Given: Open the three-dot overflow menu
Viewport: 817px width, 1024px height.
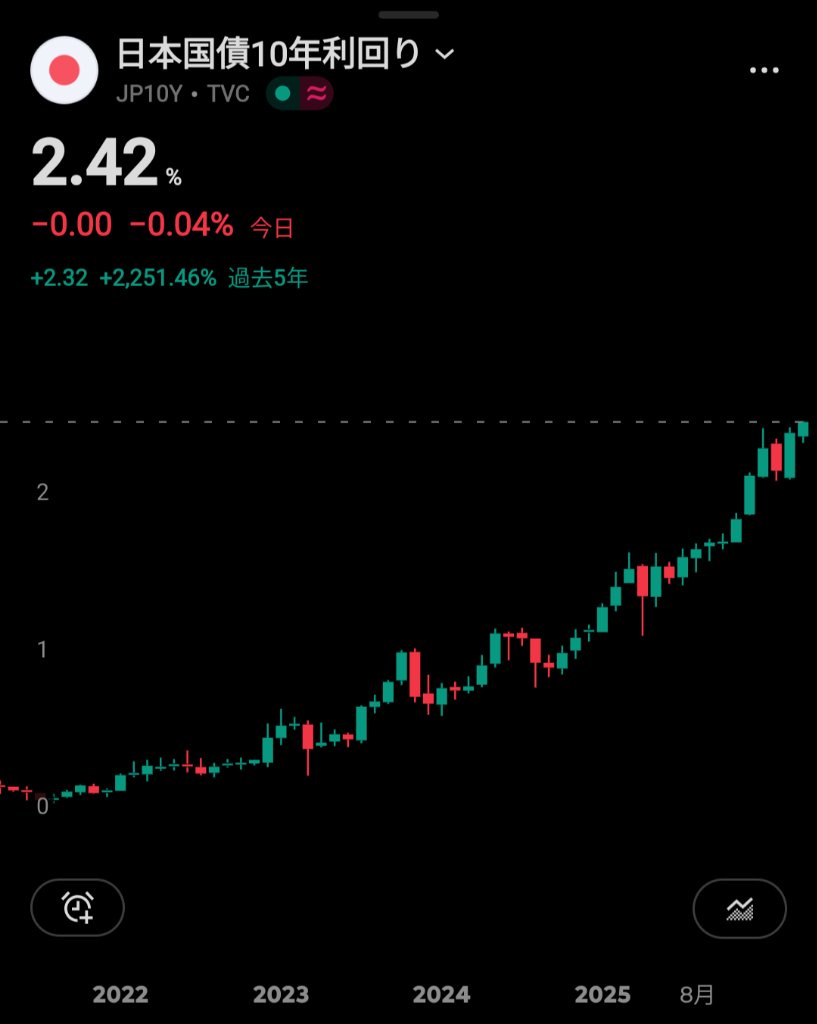Looking at the screenshot, I should click(764, 70).
